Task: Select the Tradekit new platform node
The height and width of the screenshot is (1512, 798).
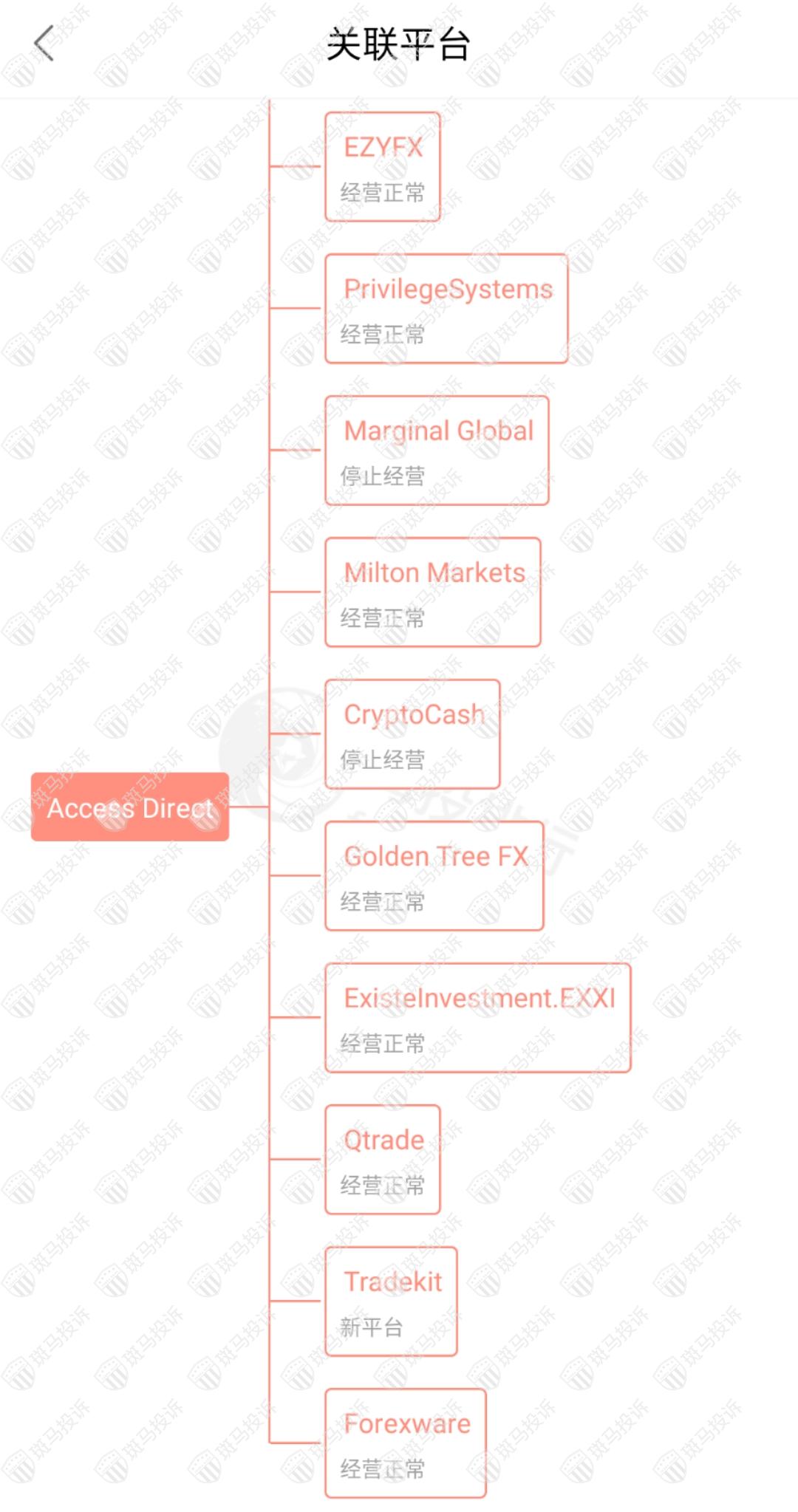Action: [x=392, y=1301]
